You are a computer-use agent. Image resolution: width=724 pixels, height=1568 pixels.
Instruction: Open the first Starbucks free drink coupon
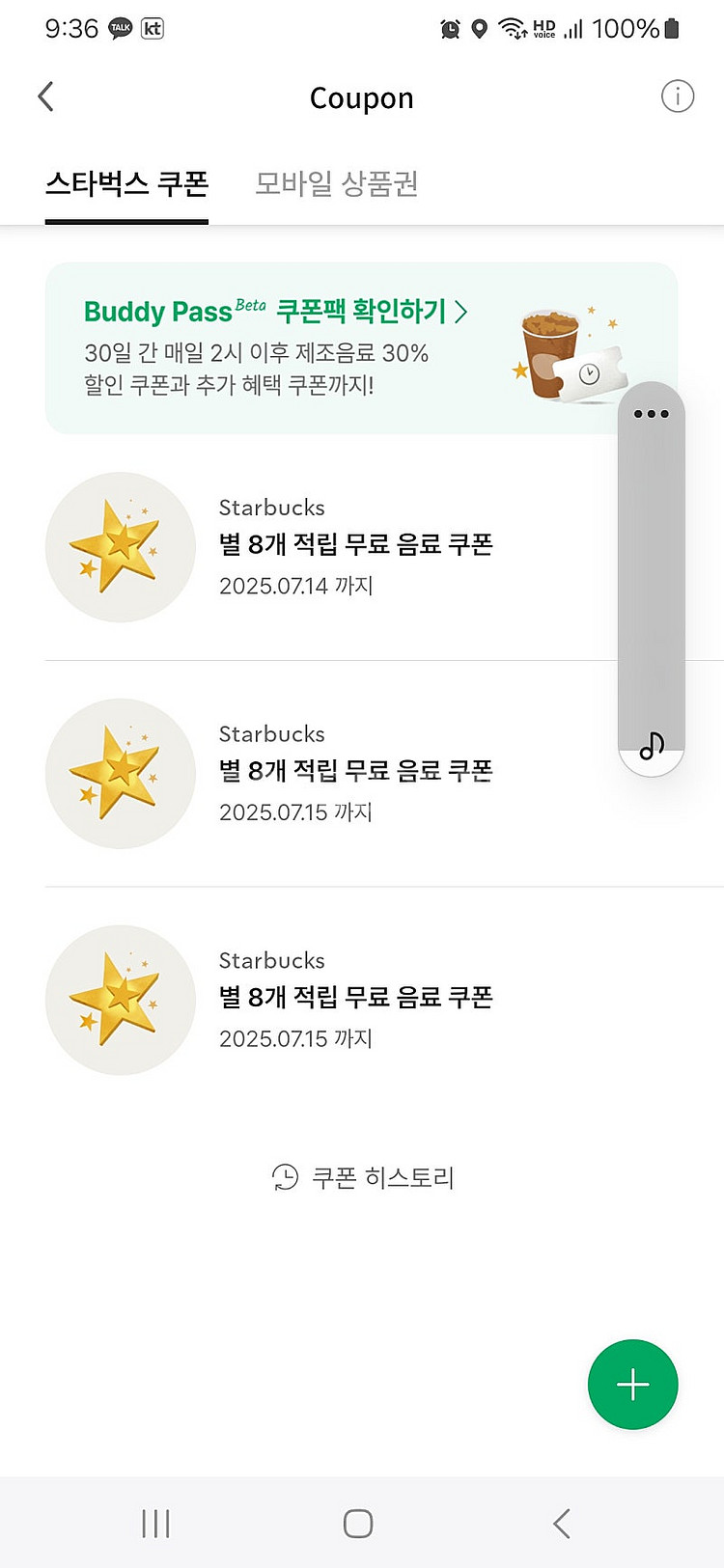[x=357, y=545]
